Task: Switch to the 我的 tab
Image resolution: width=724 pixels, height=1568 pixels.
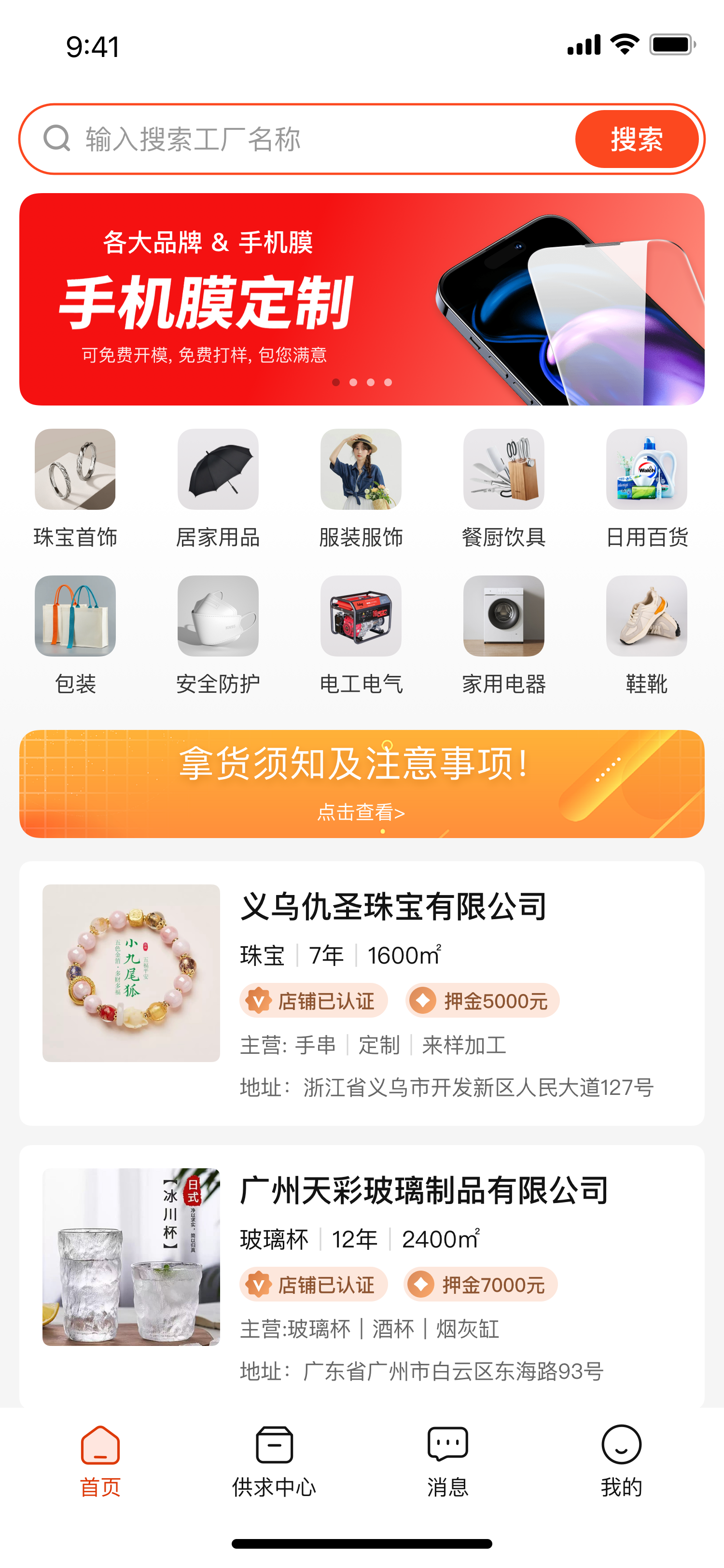Action: pyautogui.click(x=621, y=1461)
